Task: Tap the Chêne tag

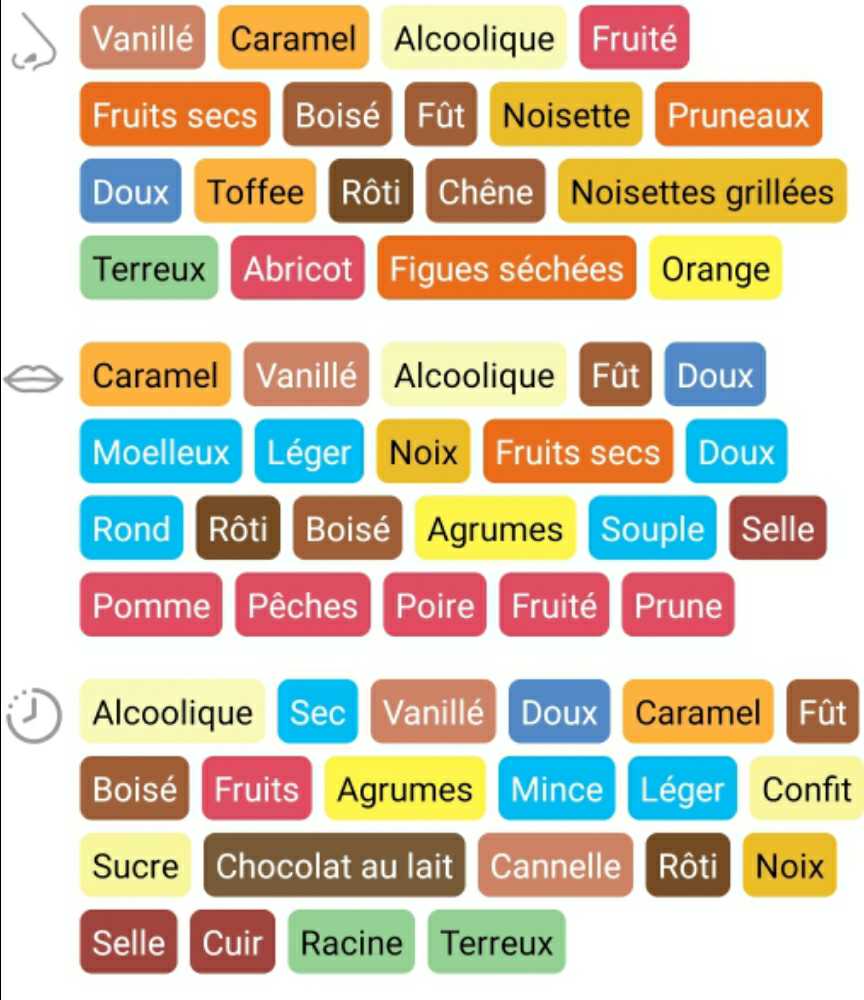Action: point(486,191)
